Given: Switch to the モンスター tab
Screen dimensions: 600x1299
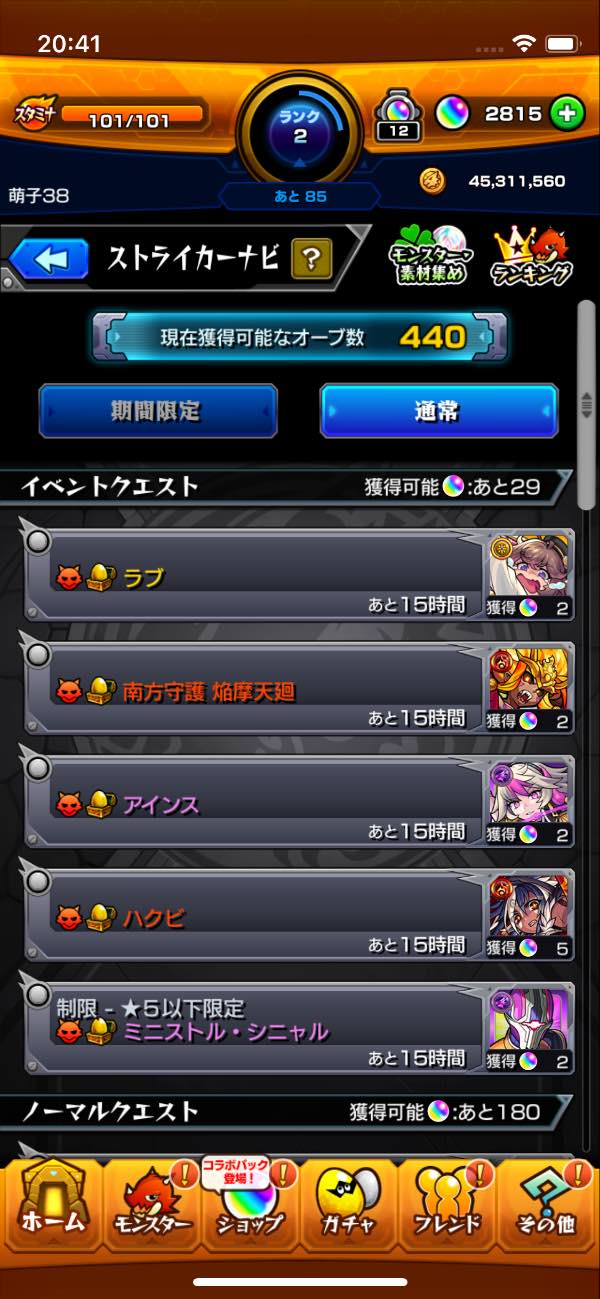Looking at the screenshot, I should (x=150, y=1200).
